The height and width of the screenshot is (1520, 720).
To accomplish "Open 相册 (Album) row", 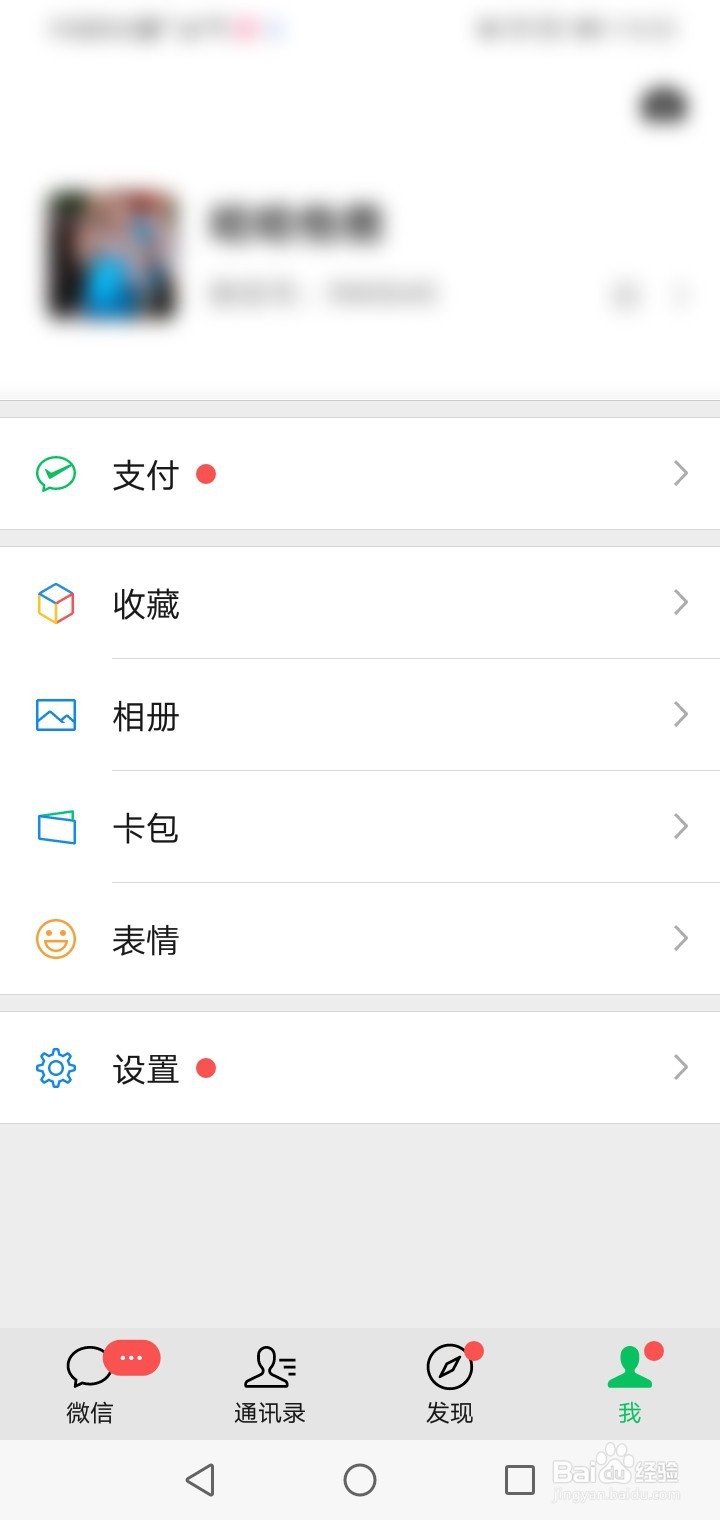I will click(x=360, y=715).
